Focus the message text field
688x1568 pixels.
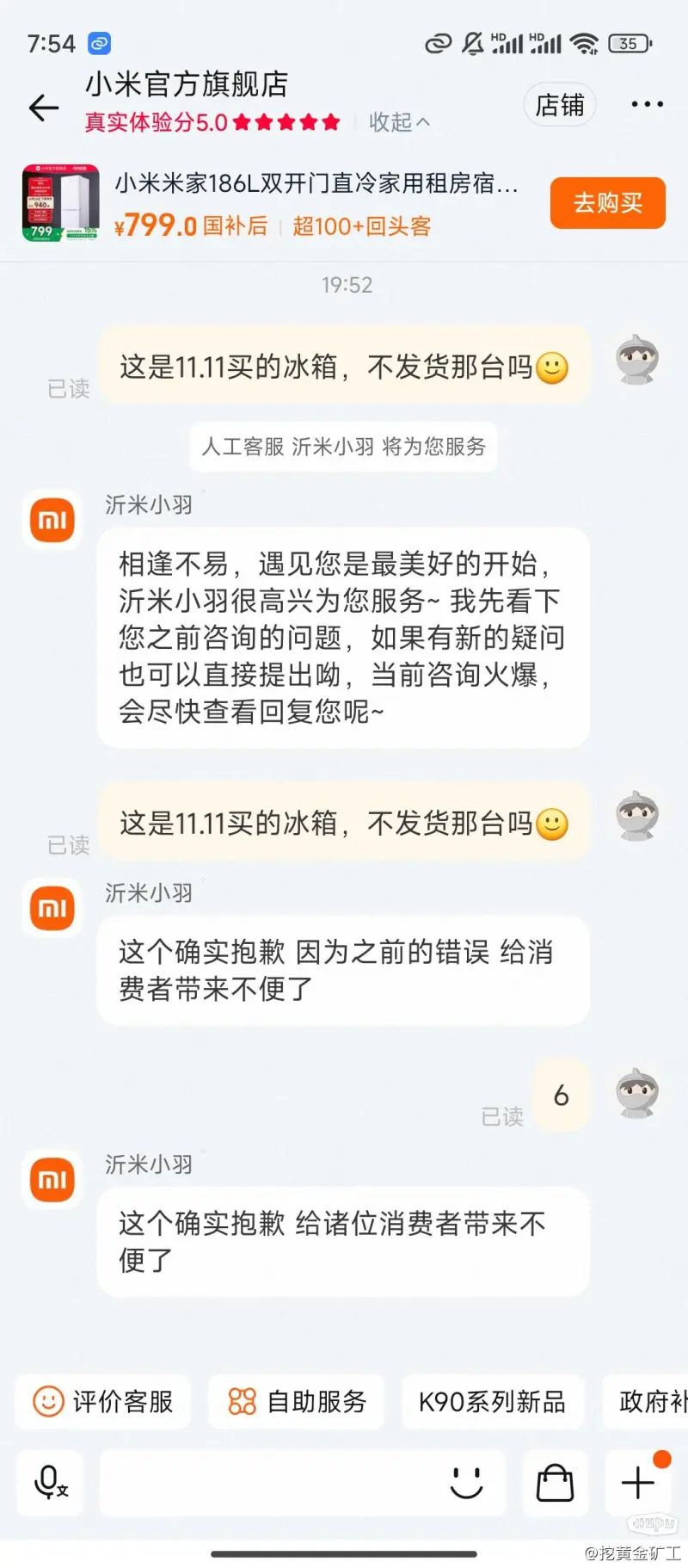coord(267,1482)
